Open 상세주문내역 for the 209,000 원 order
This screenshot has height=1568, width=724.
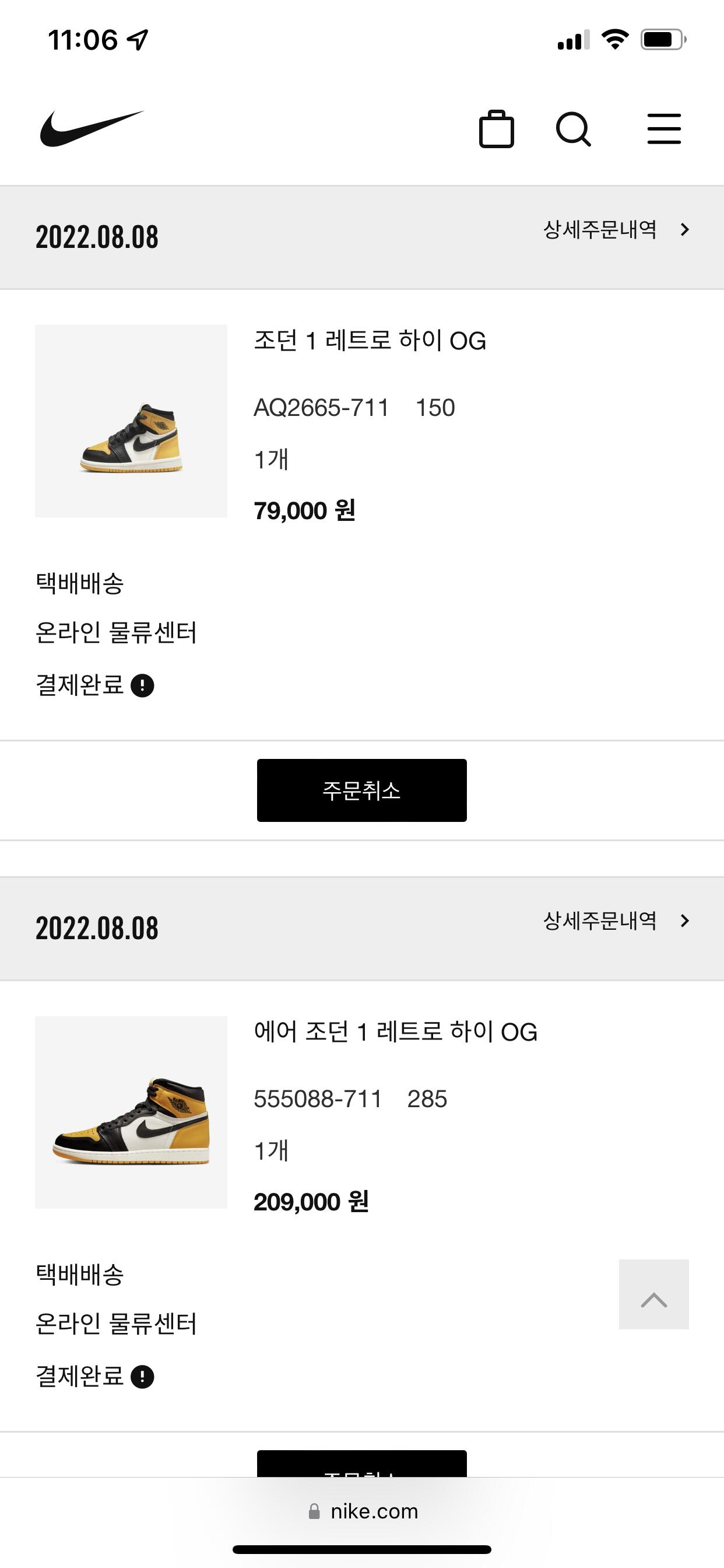tap(616, 921)
